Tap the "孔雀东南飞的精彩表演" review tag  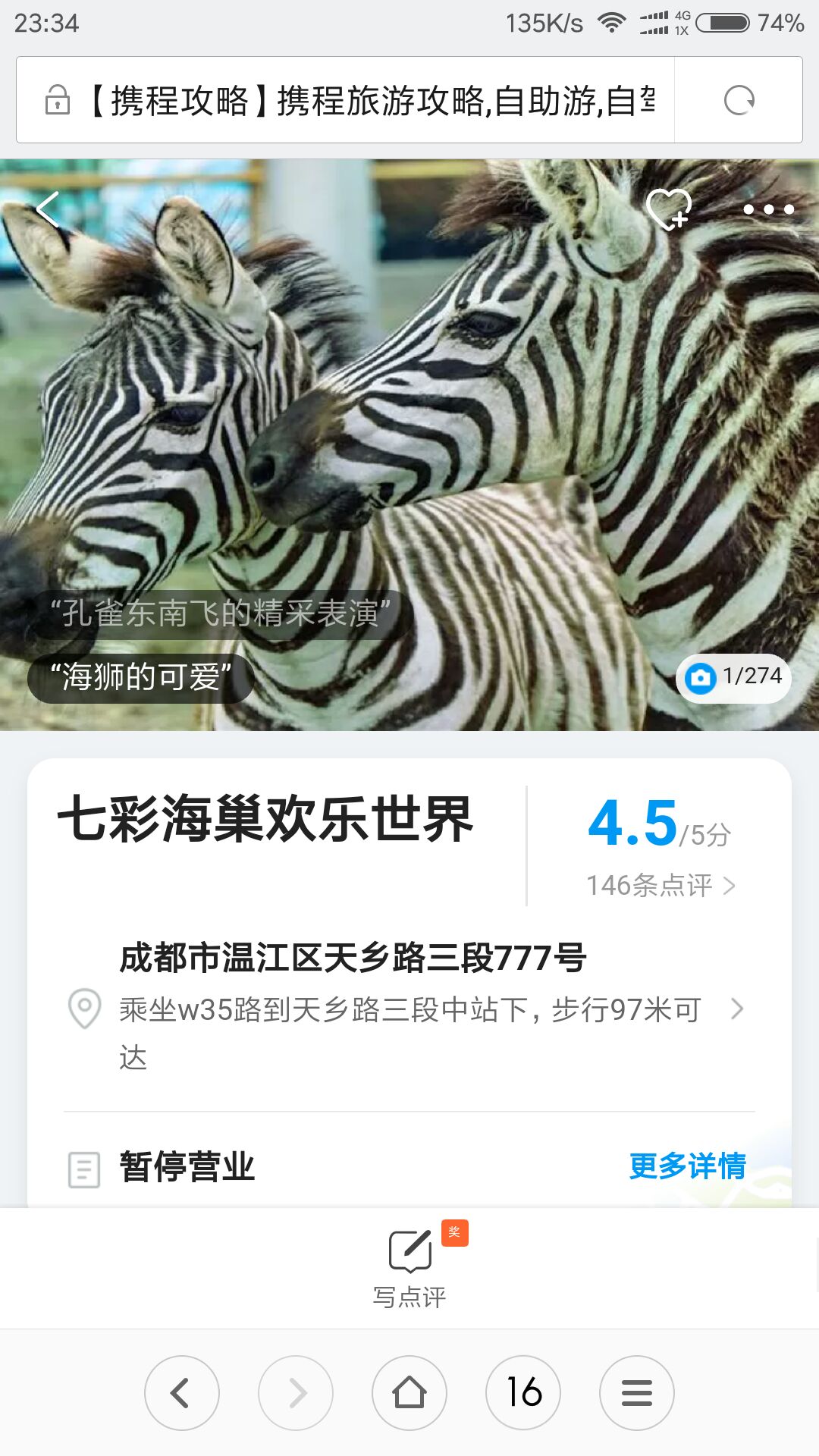tap(220, 613)
